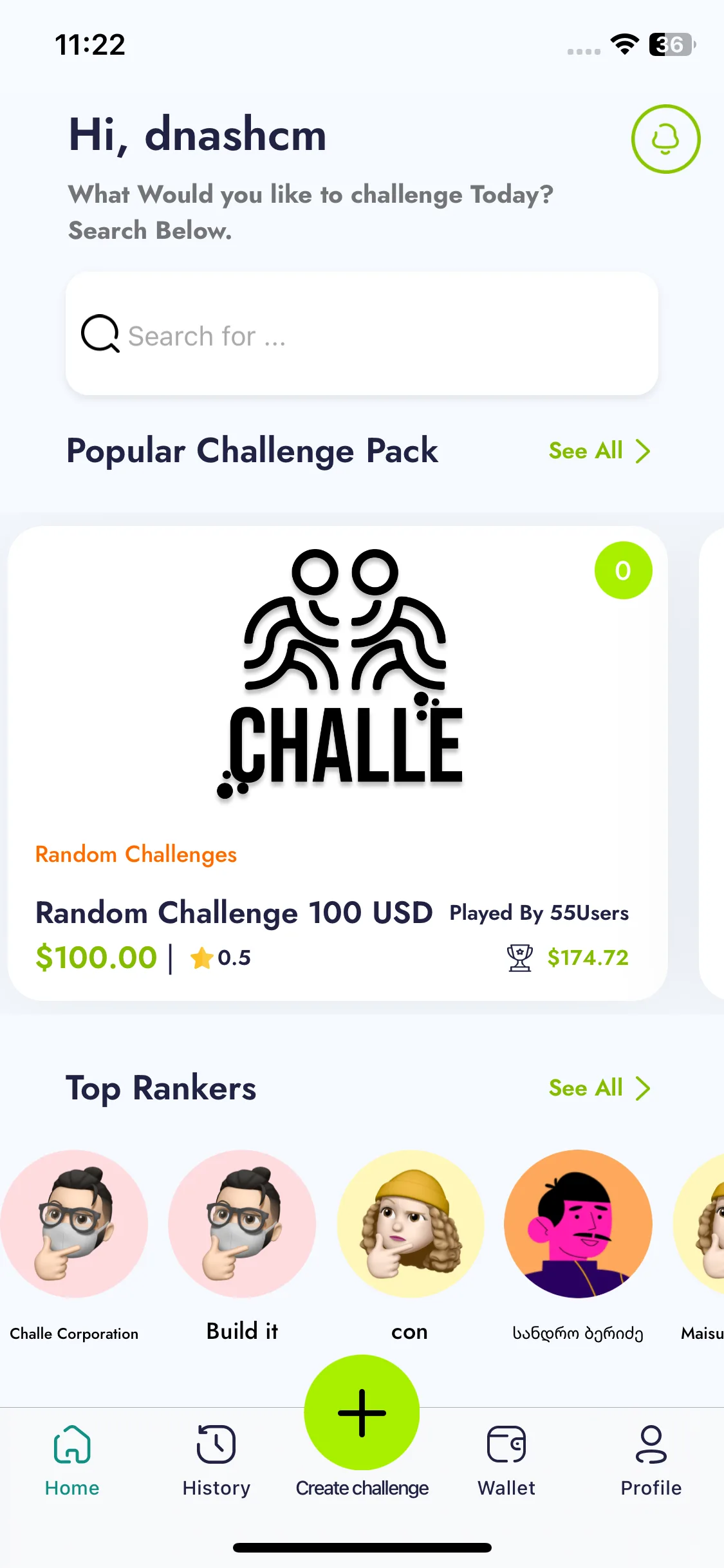The image size is (724, 1568).
Task: Tap the Search for field
Action: [362, 333]
